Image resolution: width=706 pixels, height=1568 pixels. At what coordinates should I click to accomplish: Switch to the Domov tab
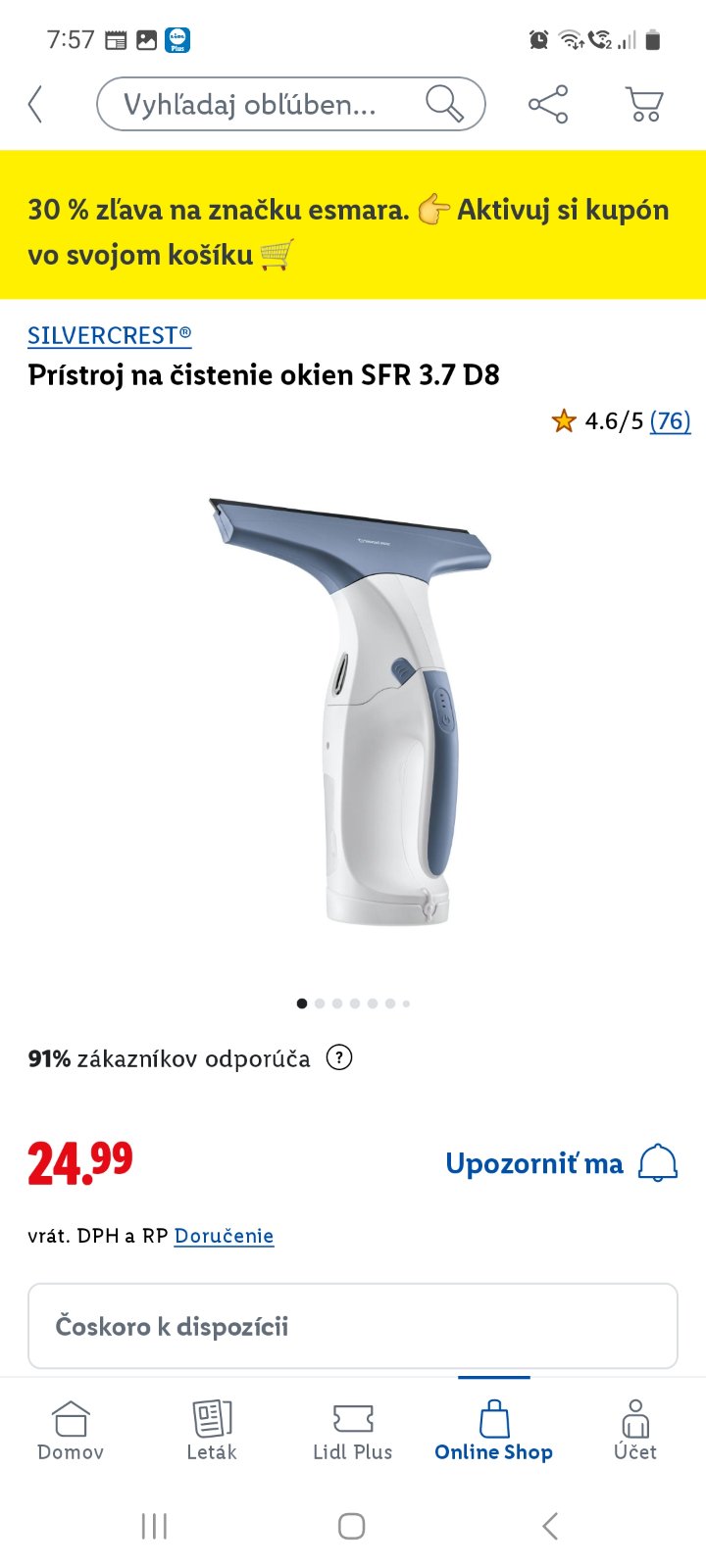pyautogui.click(x=71, y=1431)
